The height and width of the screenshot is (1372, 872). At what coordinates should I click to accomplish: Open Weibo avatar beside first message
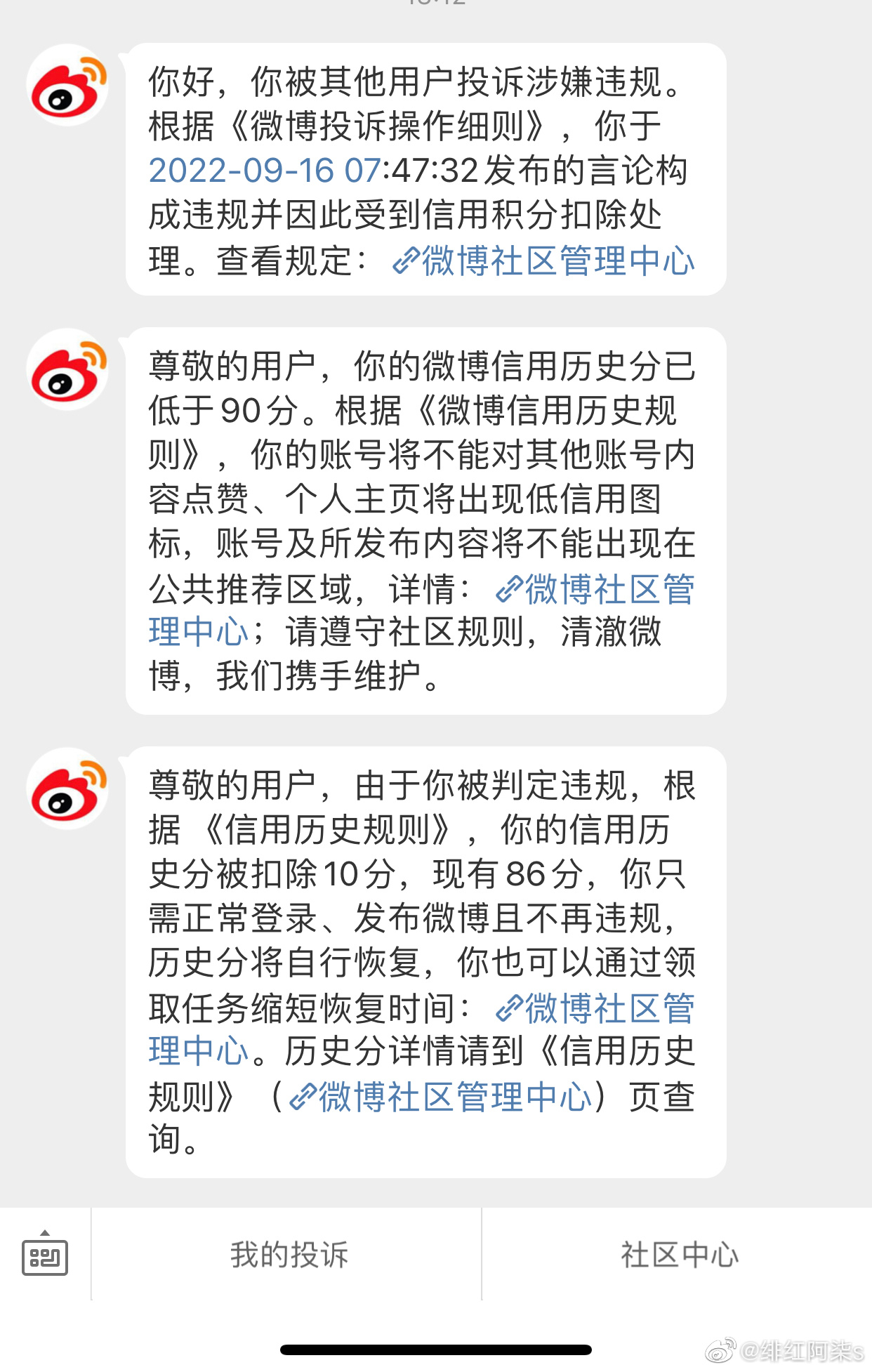(67, 85)
